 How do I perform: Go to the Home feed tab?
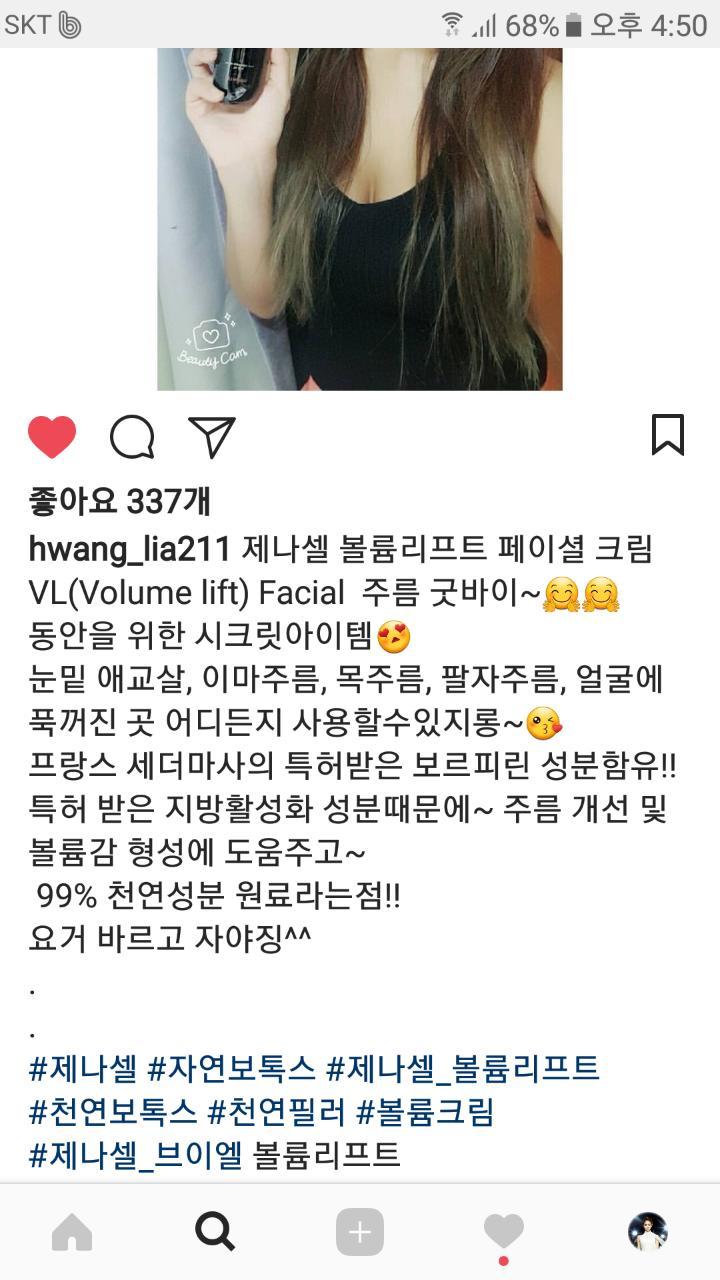click(x=72, y=1233)
